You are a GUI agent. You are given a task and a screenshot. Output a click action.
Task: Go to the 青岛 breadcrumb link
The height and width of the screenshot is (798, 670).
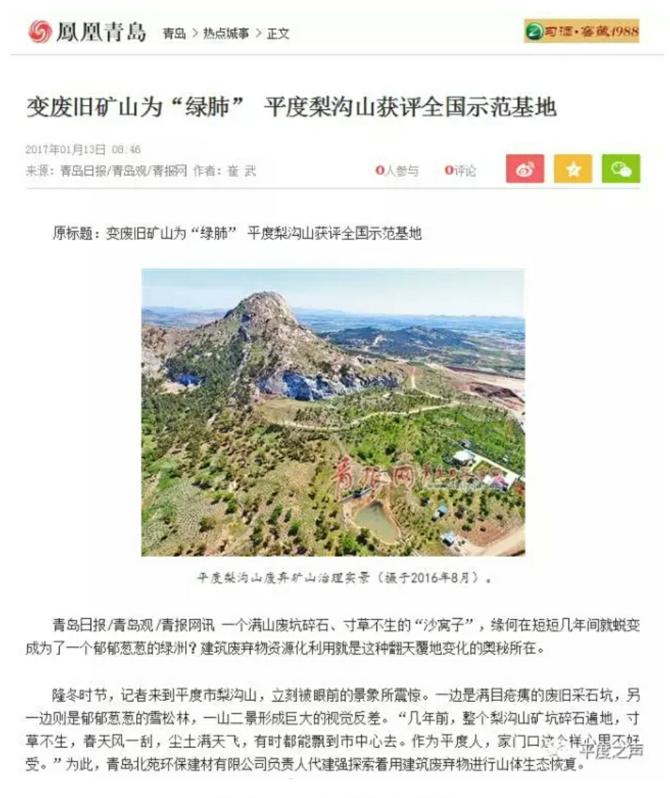[174, 34]
